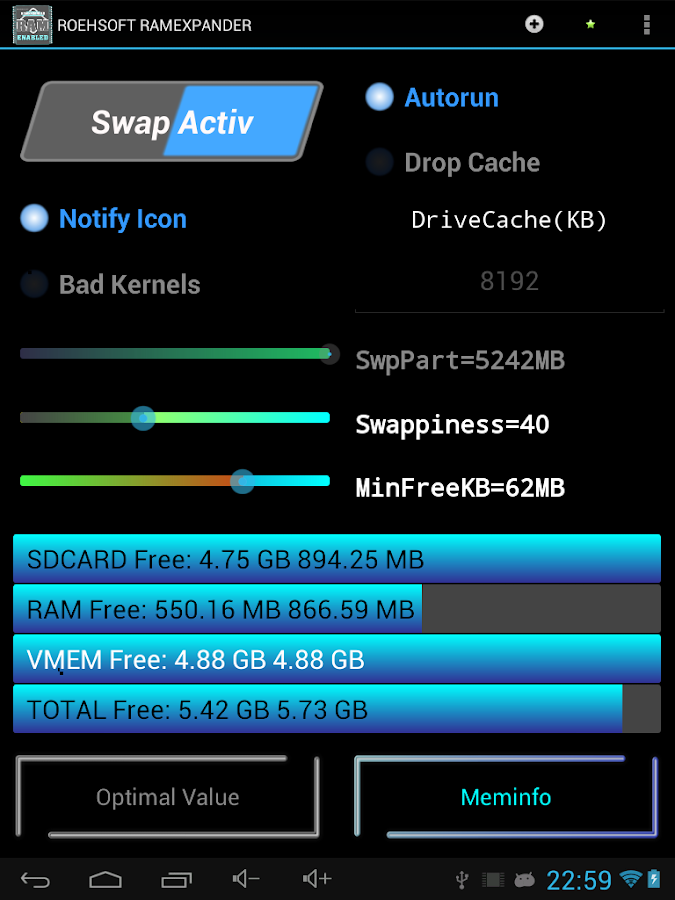Tap the SwpPart slider track
Screen dimensions: 675x900
point(175,354)
